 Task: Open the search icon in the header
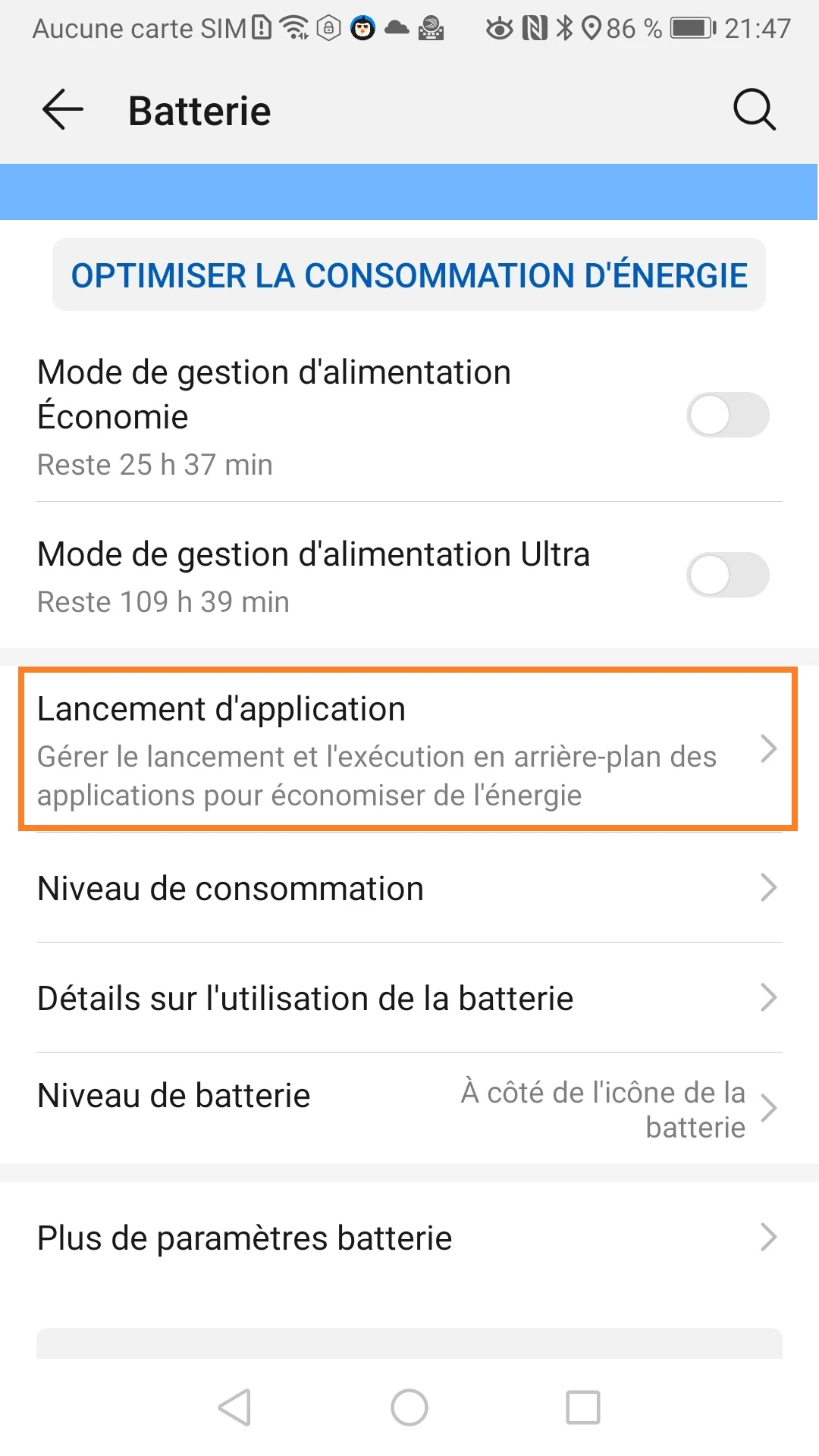tap(754, 110)
